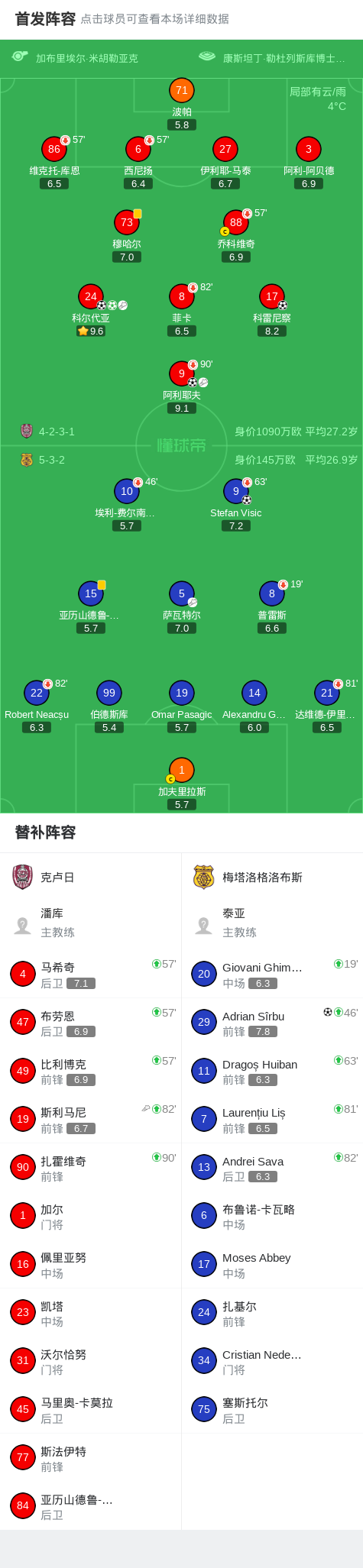This screenshot has width=363, height=1568.
Task: Open coach 潘库's profile
Action: pyautogui.click(x=91, y=923)
